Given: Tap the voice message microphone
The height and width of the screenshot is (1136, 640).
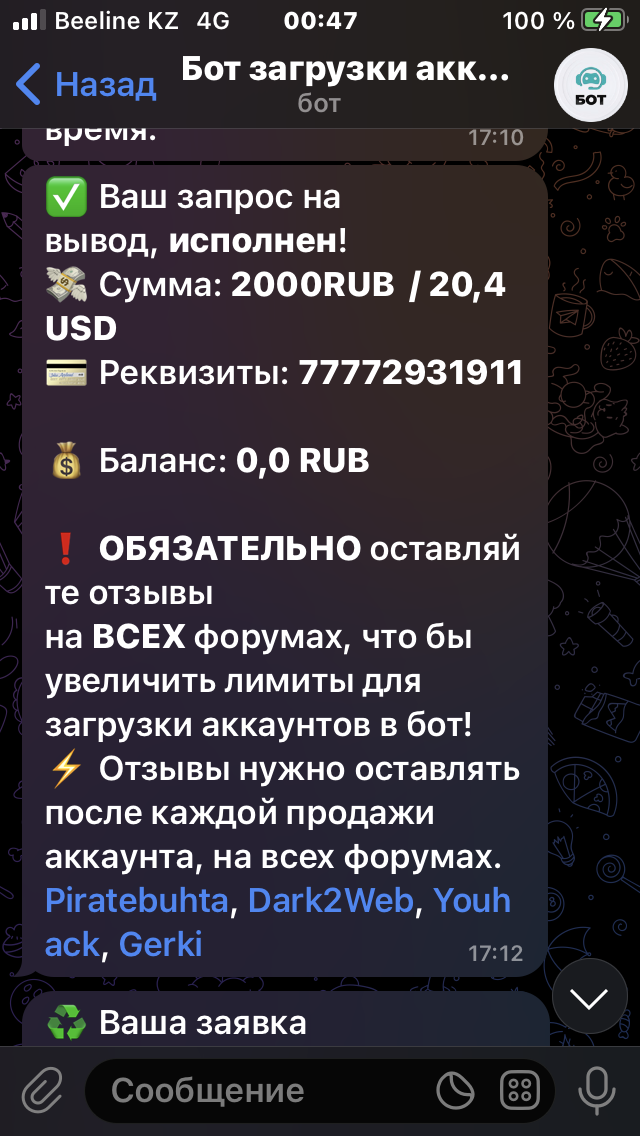Looking at the screenshot, I should tap(597, 1090).
